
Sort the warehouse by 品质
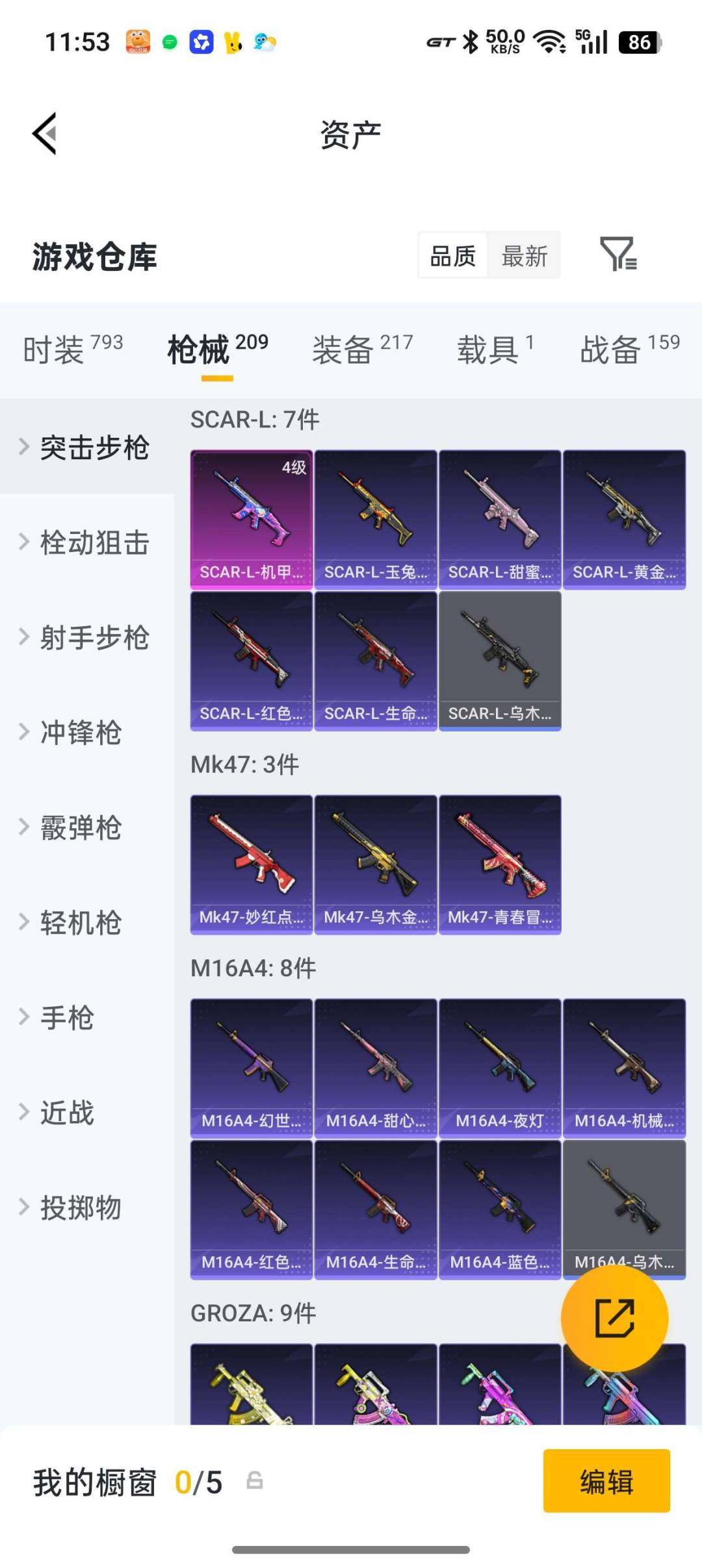pos(453,256)
